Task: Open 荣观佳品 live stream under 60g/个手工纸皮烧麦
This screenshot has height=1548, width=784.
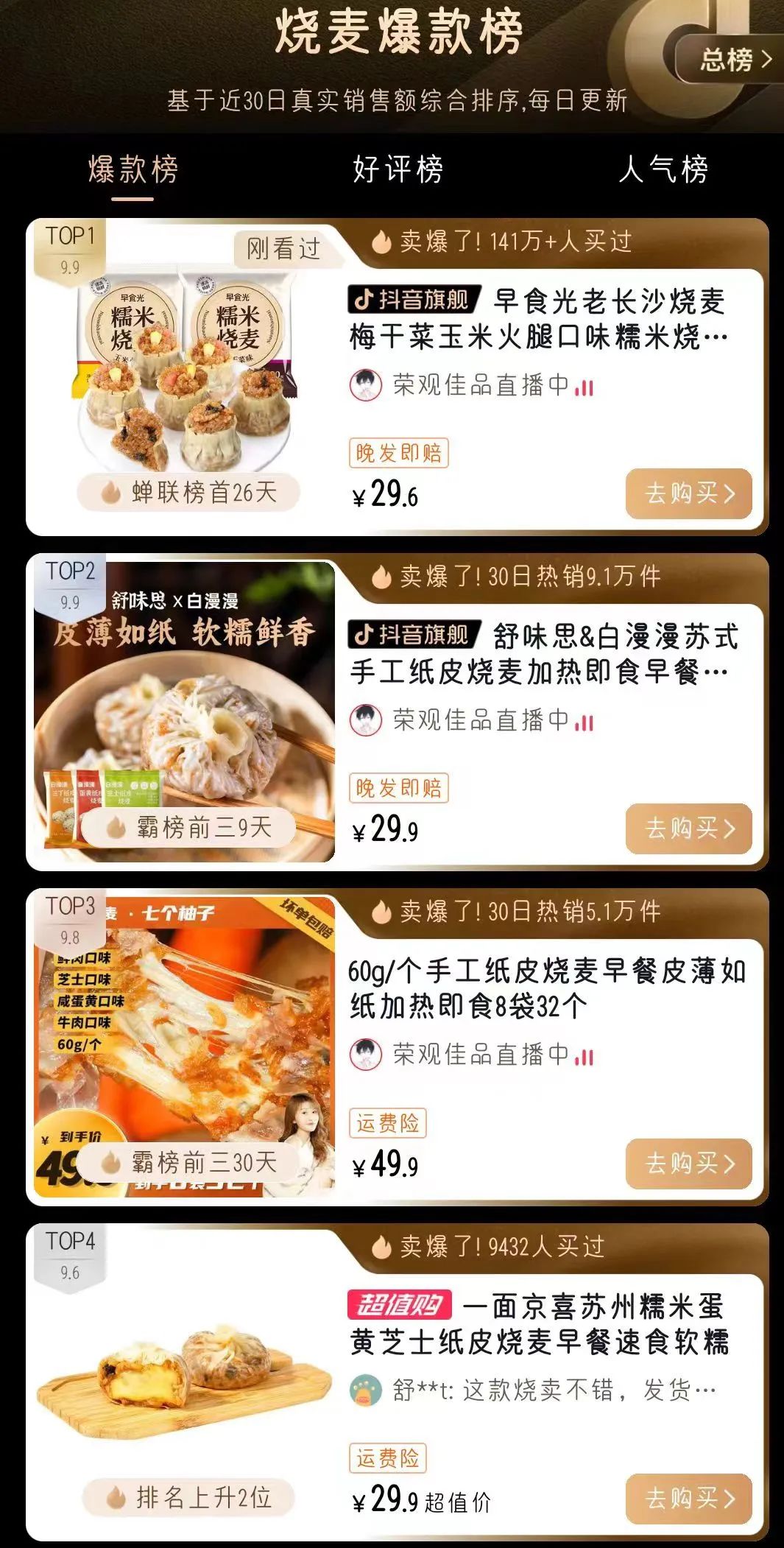Action: pos(471,1055)
